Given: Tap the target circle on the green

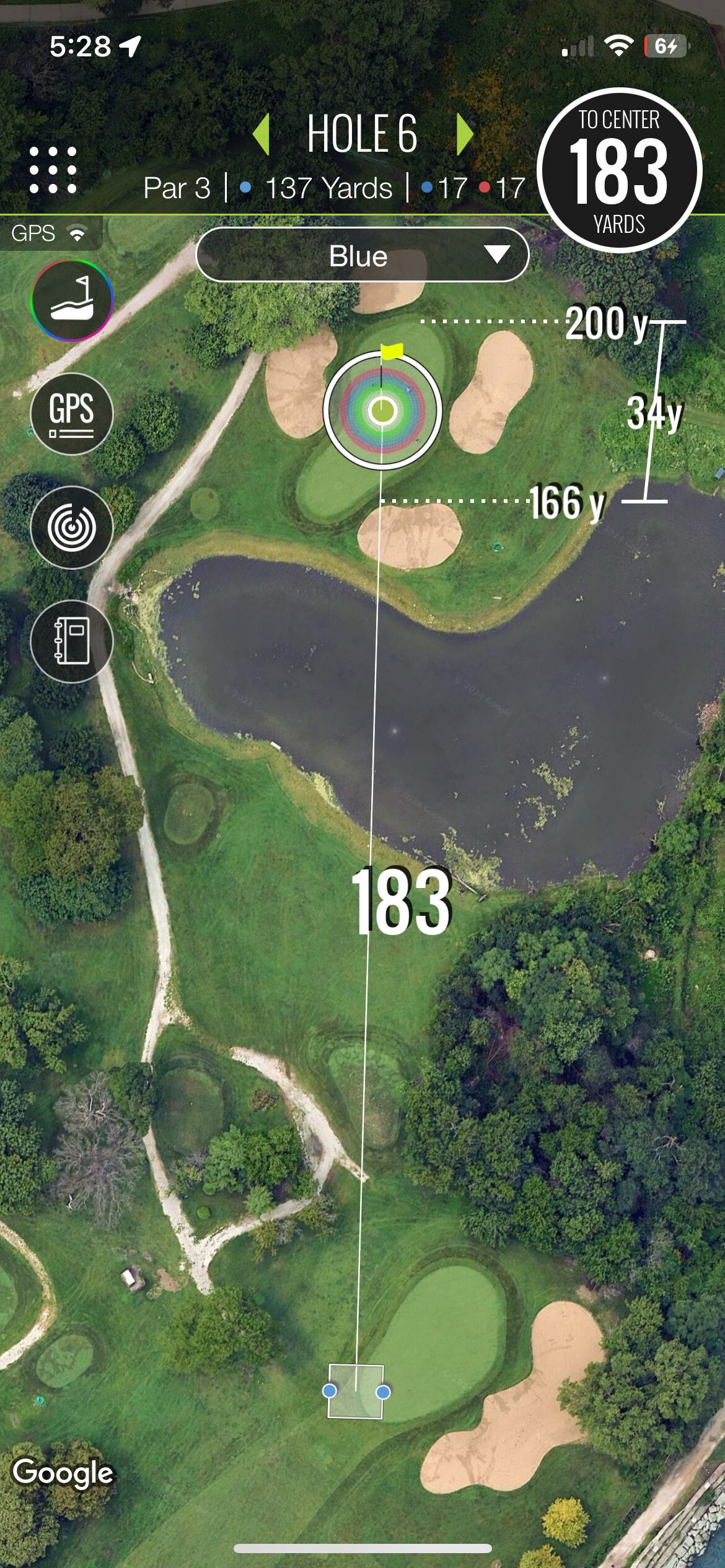Looking at the screenshot, I should [382, 410].
